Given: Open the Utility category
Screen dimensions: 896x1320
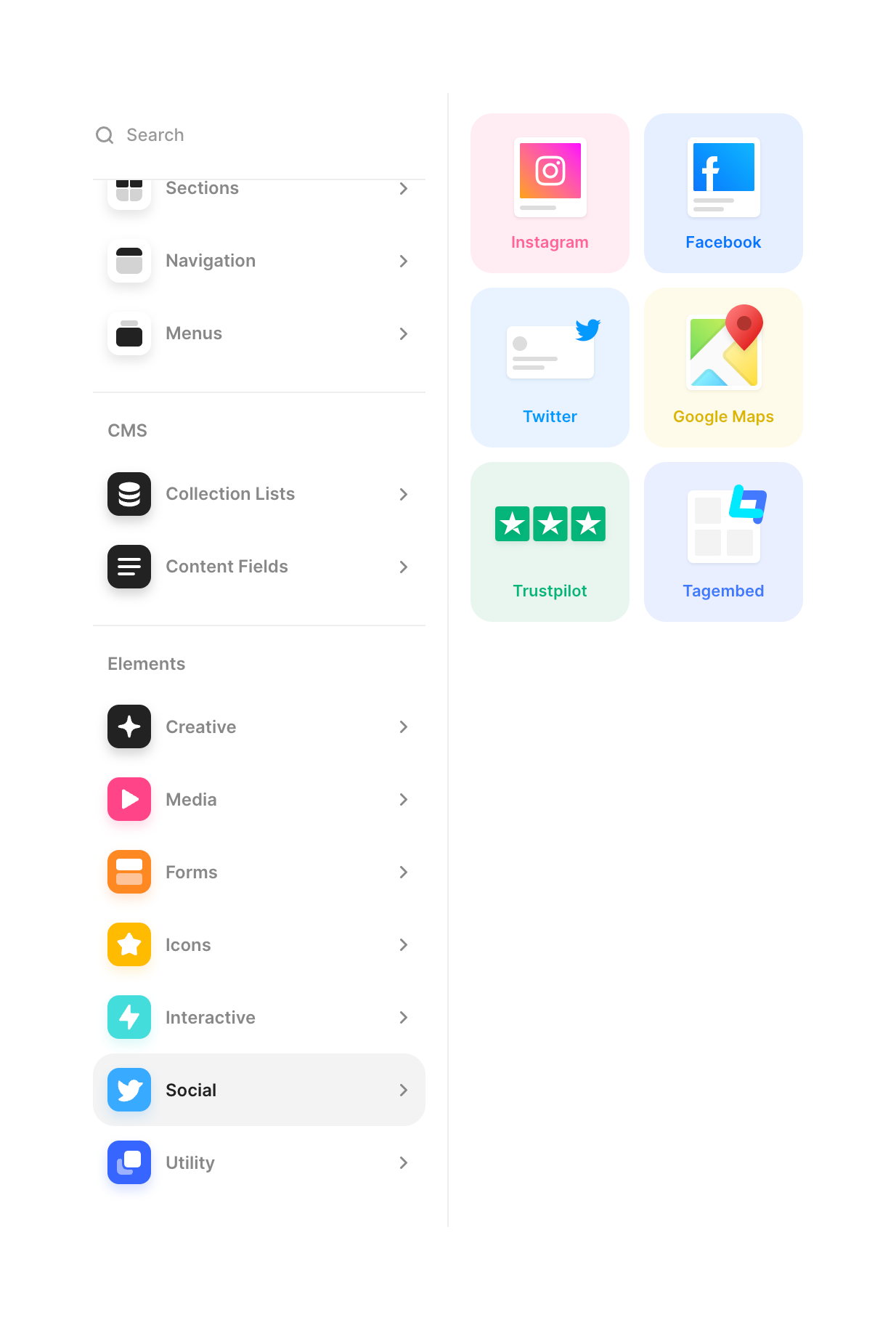Looking at the screenshot, I should [x=258, y=1162].
